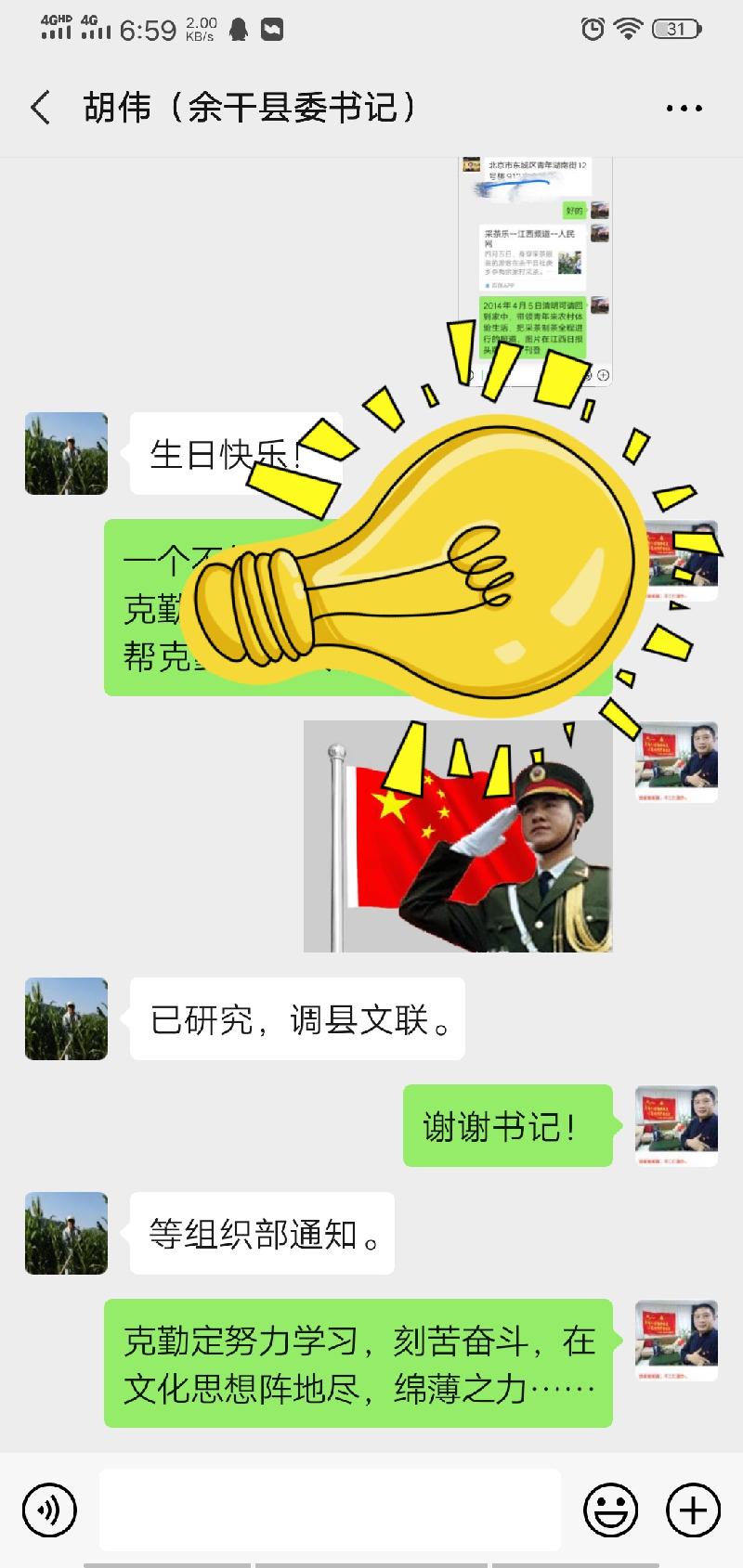
Task: Open the emoji picker
Action: pos(610,1510)
